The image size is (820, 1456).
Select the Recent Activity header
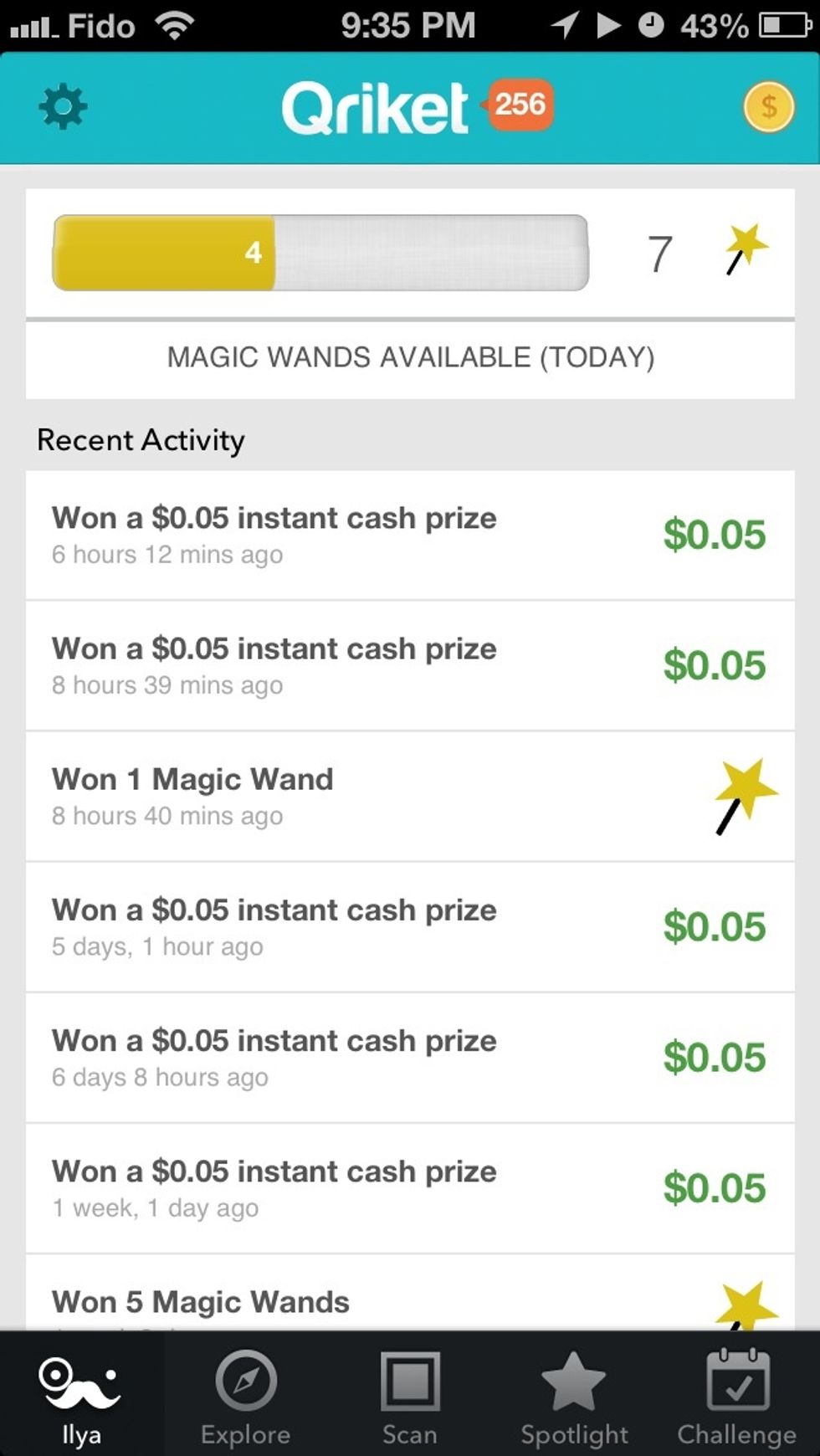click(139, 439)
